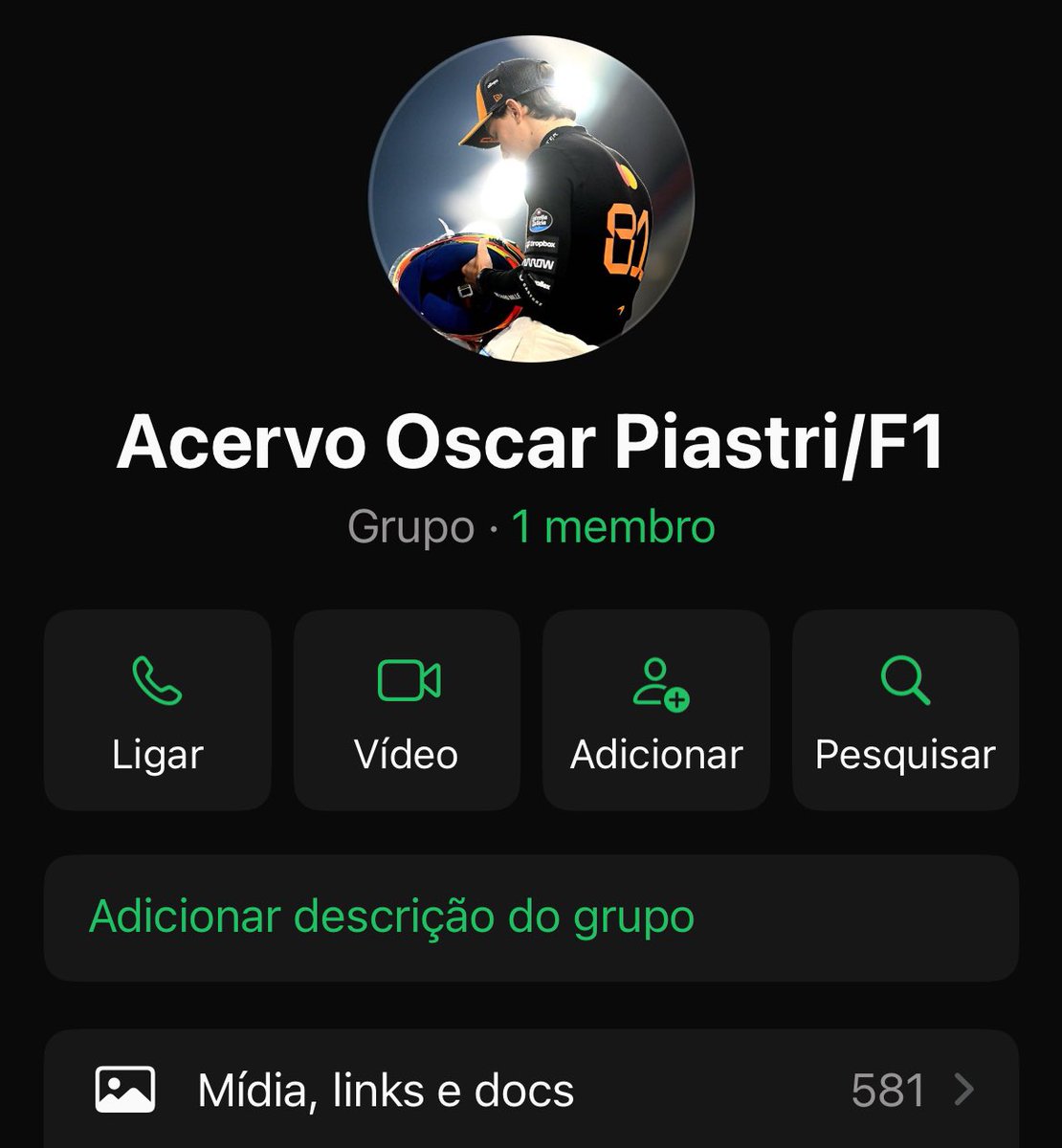
Task: Tap Adicionar to add a member
Action: (x=656, y=711)
